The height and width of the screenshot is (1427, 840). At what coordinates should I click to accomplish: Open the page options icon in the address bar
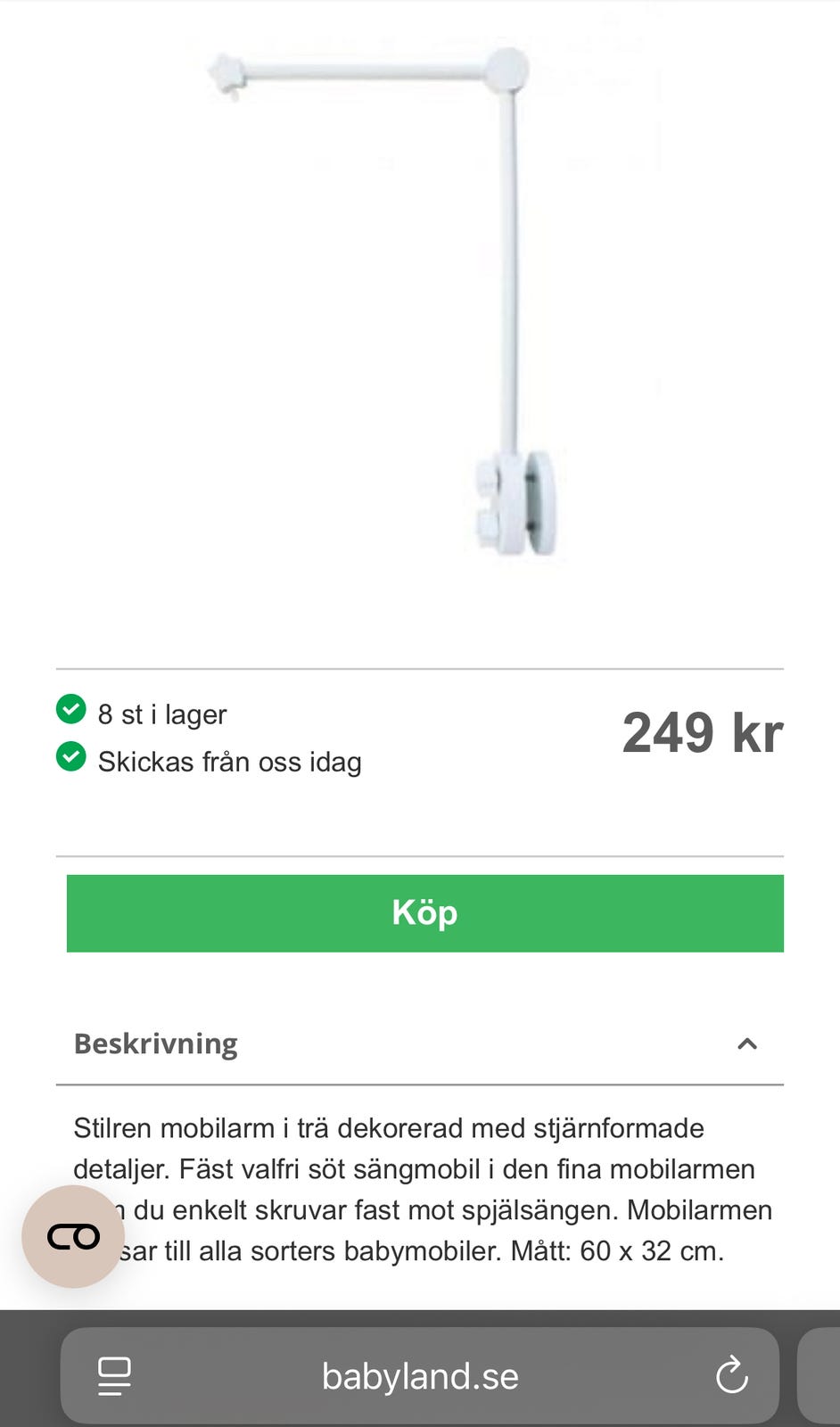point(112,1376)
